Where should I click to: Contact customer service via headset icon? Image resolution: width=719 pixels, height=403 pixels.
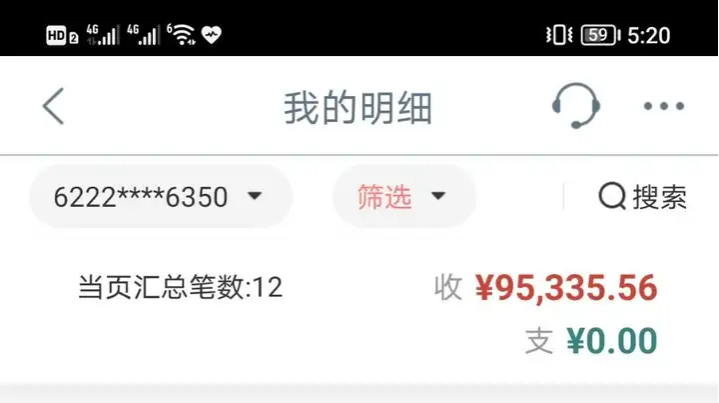[575, 105]
